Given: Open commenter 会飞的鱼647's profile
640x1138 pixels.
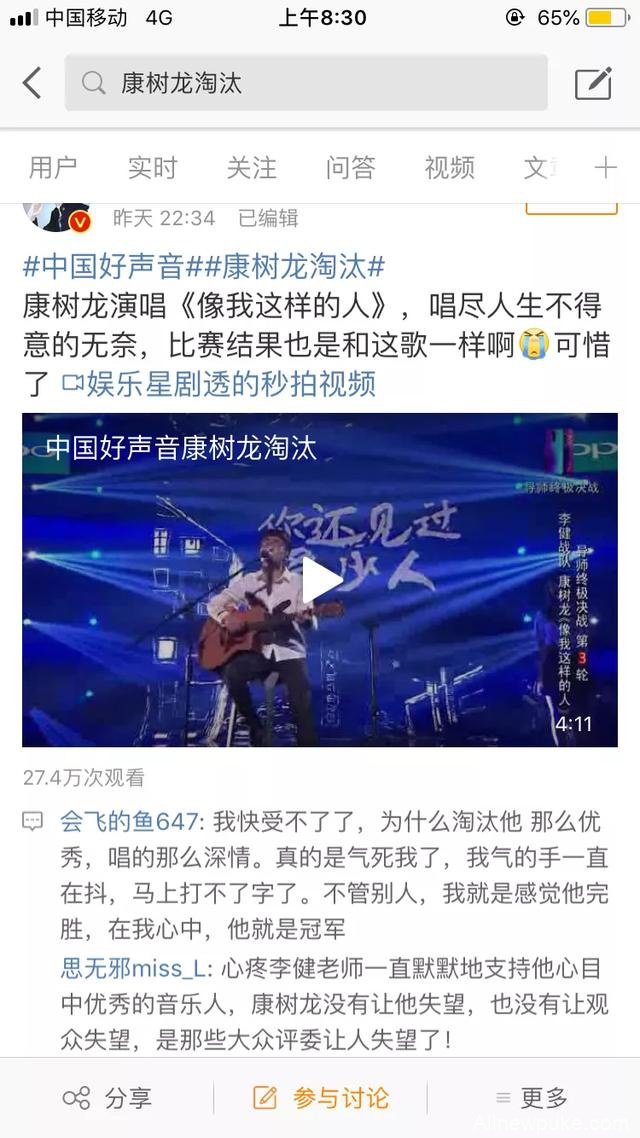Looking at the screenshot, I should click(x=132, y=822).
